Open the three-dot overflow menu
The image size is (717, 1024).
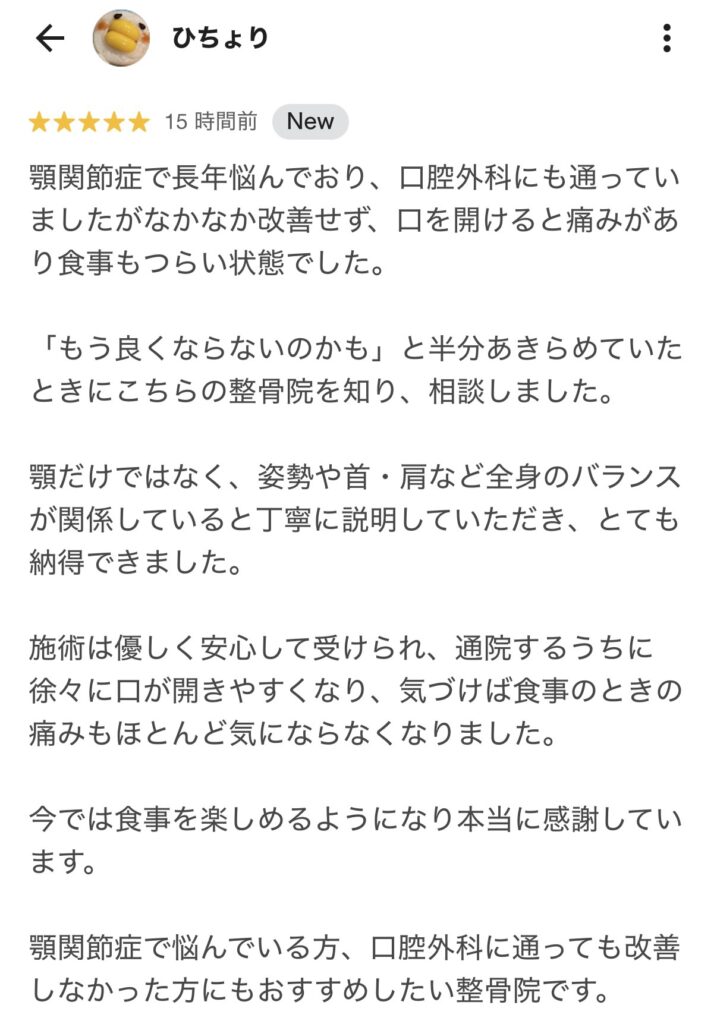pyautogui.click(x=667, y=38)
